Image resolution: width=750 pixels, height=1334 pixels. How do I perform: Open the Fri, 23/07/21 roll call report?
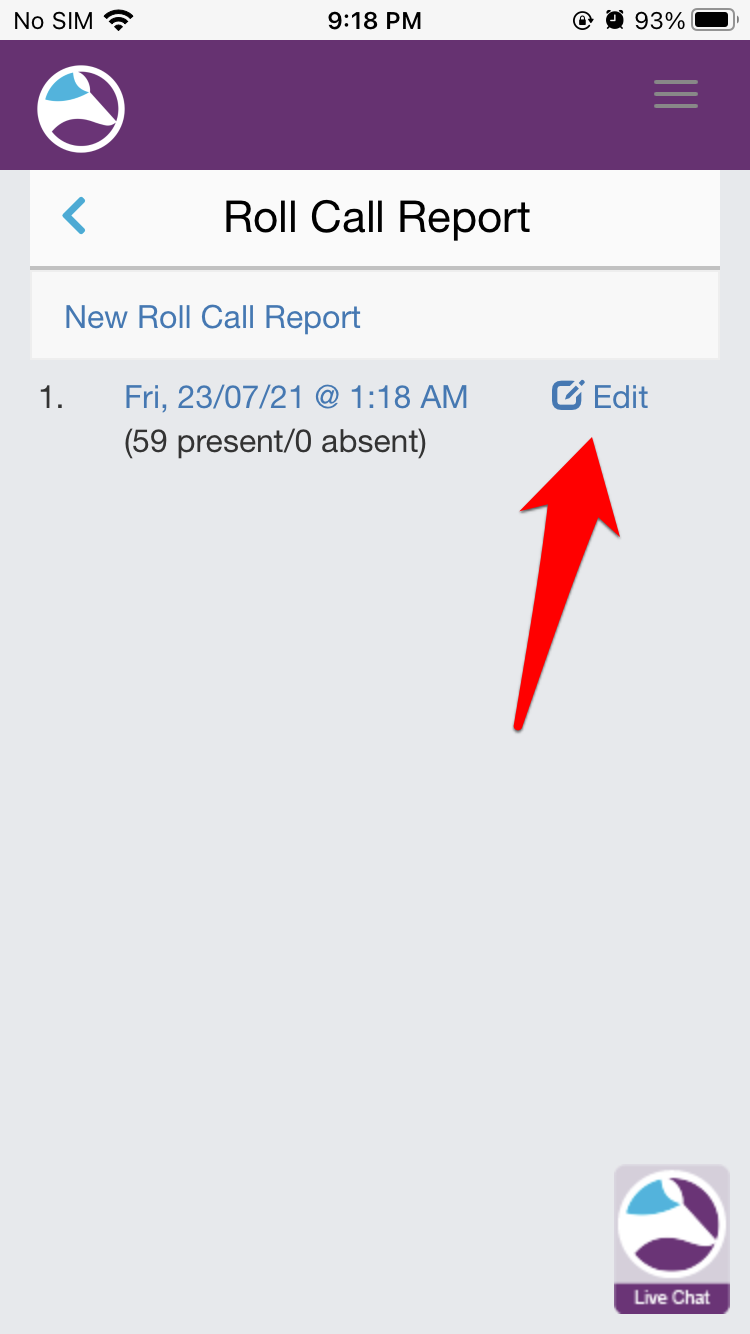(296, 397)
